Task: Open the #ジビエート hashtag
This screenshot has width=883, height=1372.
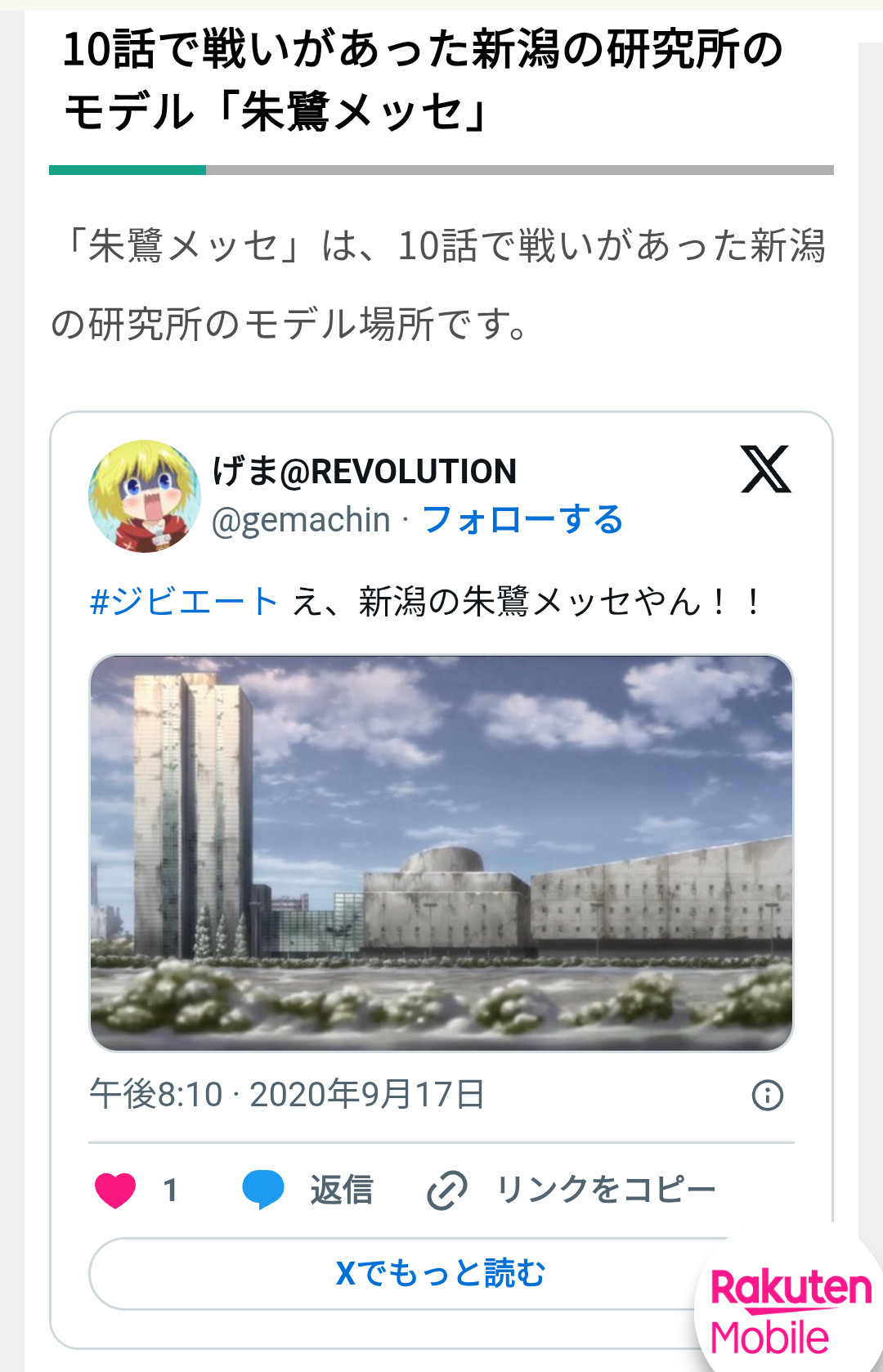Action: click(x=184, y=602)
